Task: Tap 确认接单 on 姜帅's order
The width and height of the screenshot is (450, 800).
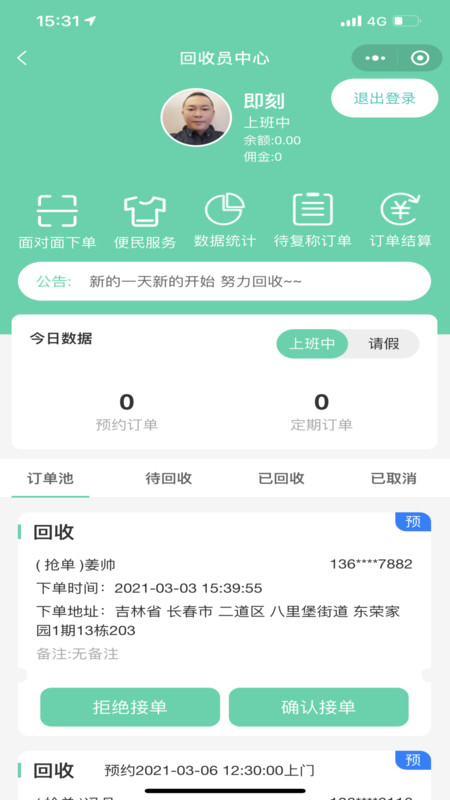Action: tap(318, 707)
